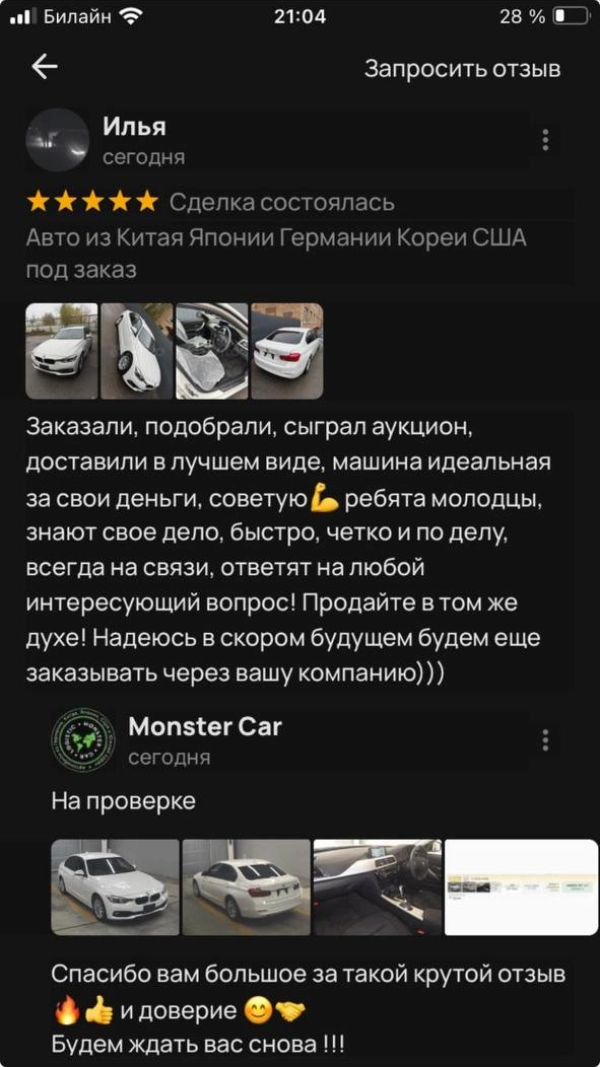The width and height of the screenshot is (600, 1067).
Task: Open Илья's profile avatar
Action: click(57, 139)
